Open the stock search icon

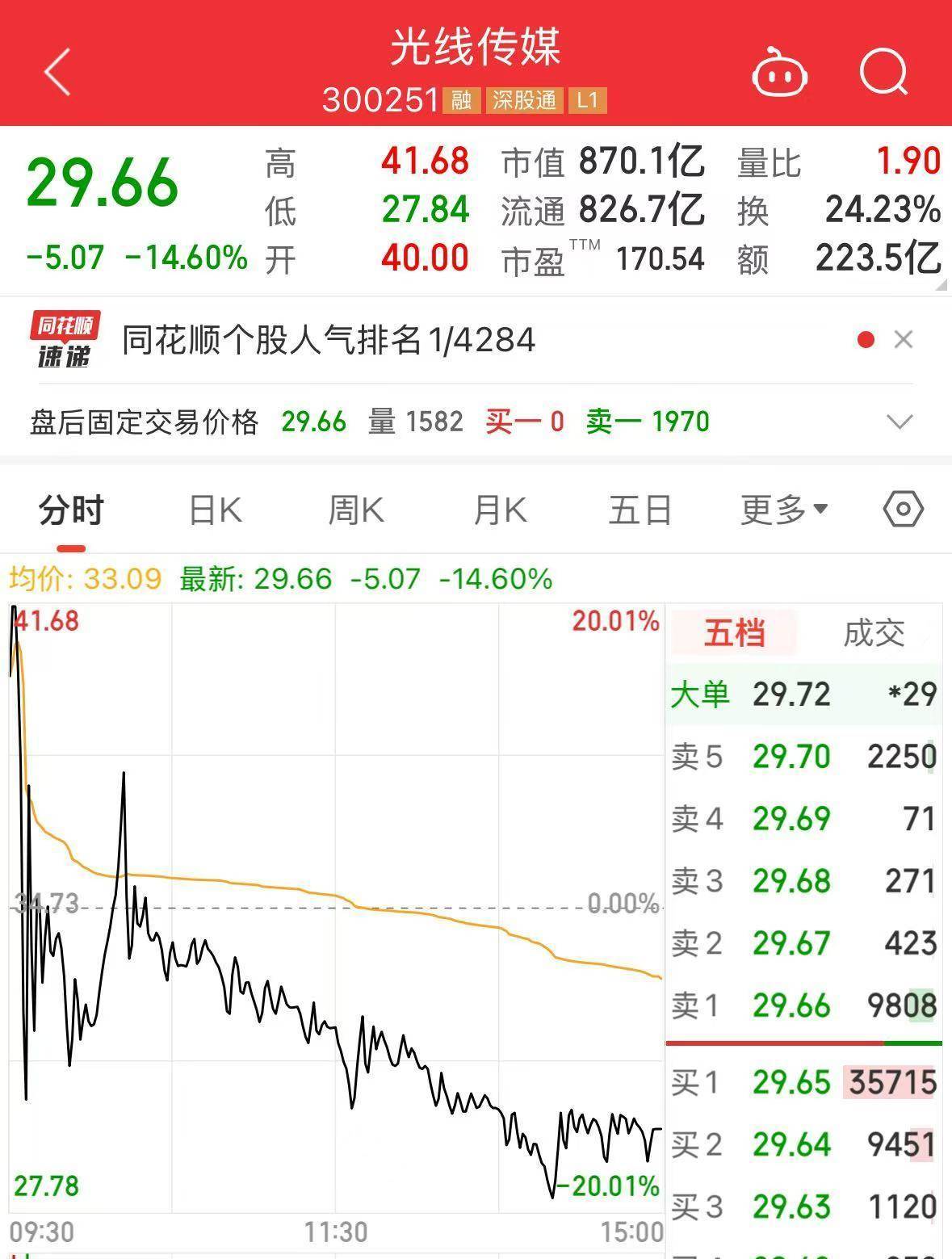[x=883, y=72]
